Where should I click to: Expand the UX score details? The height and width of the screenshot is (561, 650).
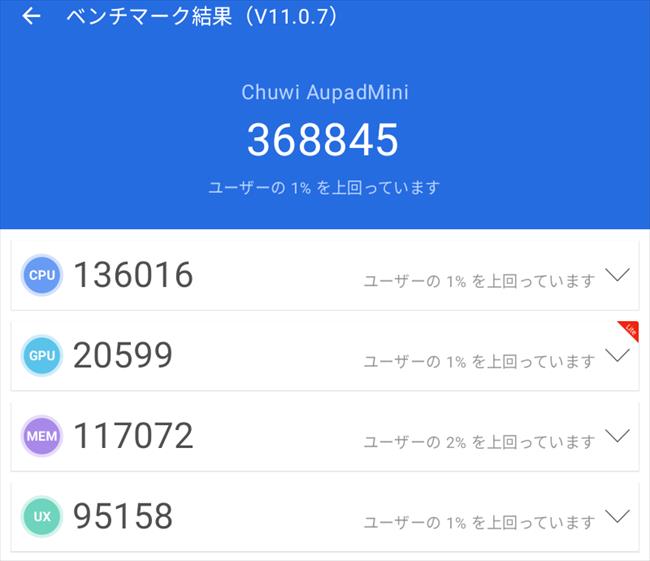coord(617,516)
